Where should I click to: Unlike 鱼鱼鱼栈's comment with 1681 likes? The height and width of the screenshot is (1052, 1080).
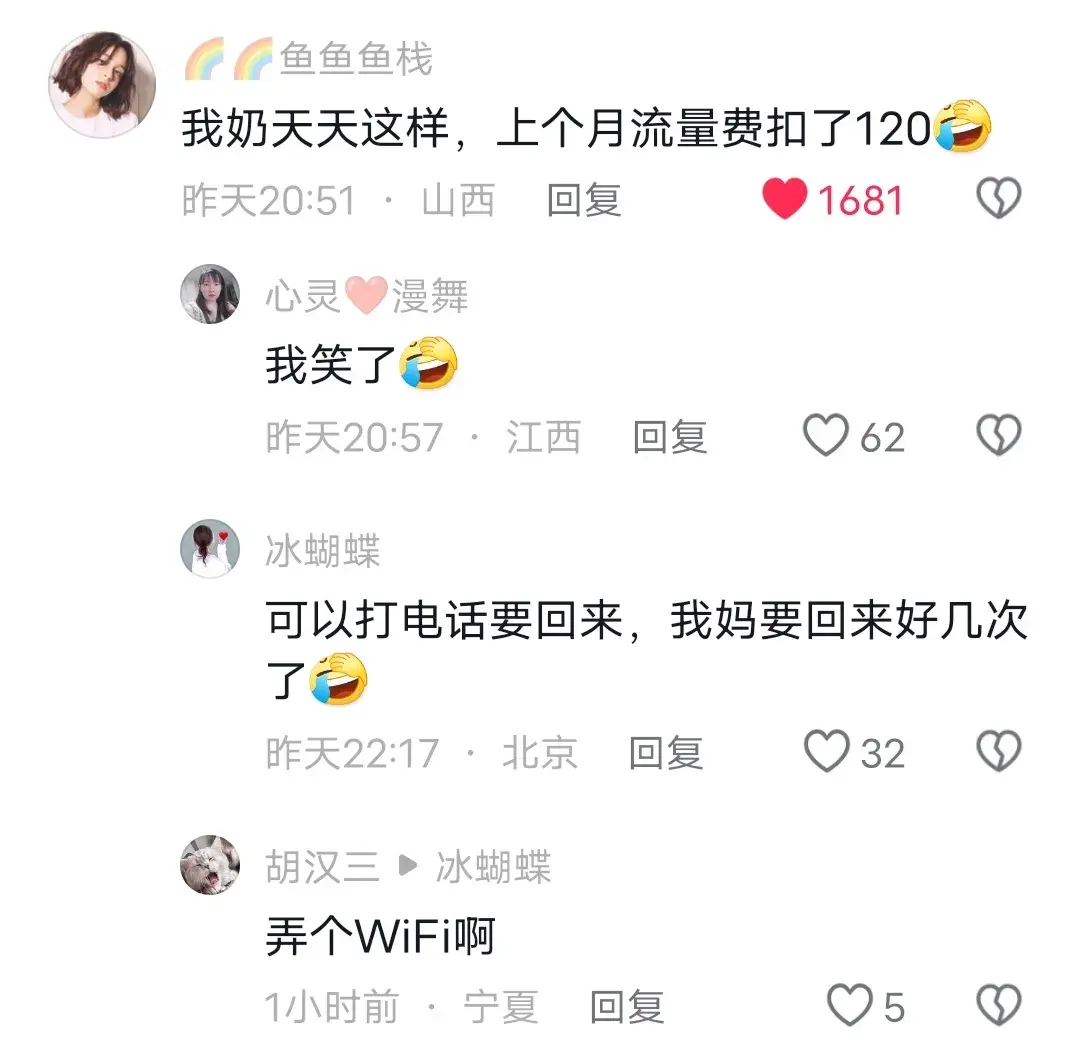coord(784,200)
